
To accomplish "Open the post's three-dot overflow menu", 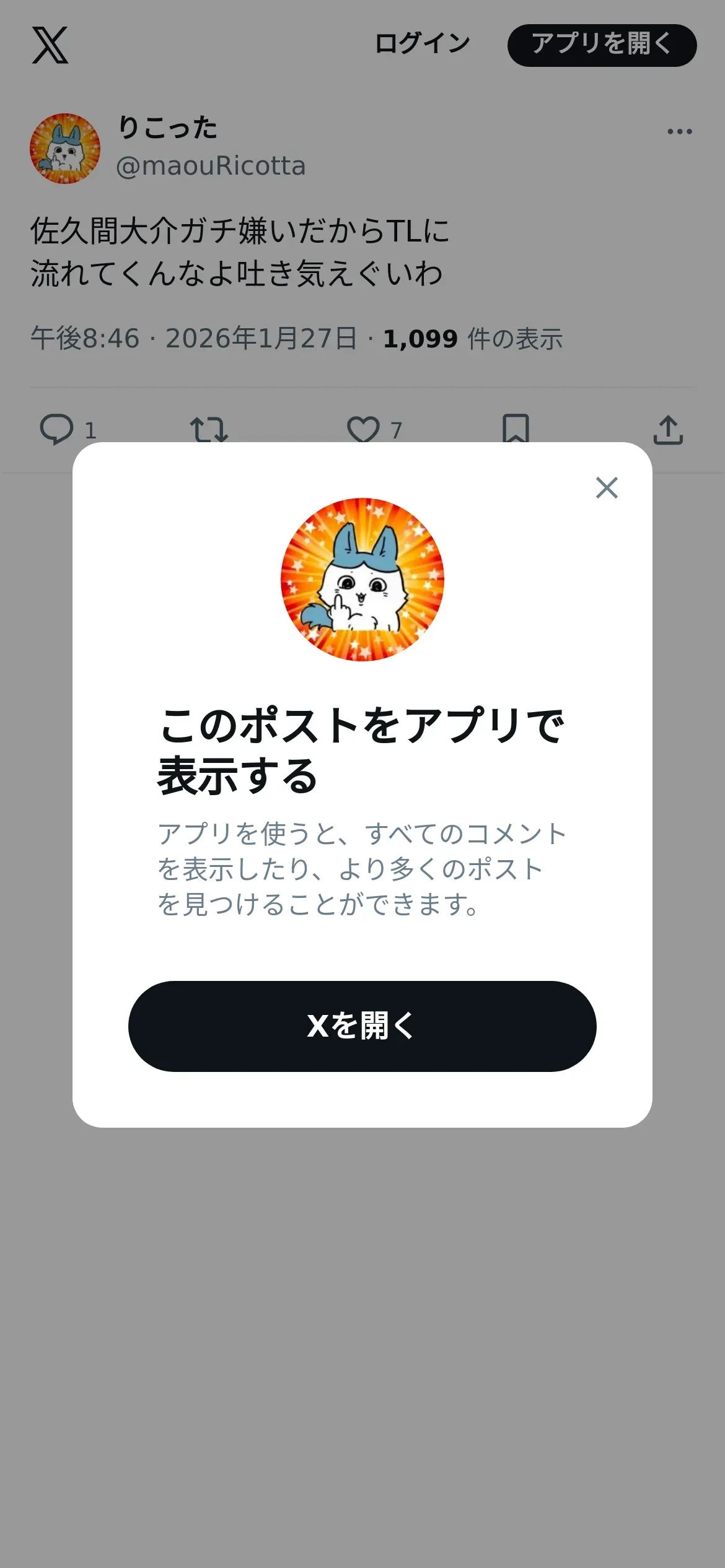I will coord(680,131).
